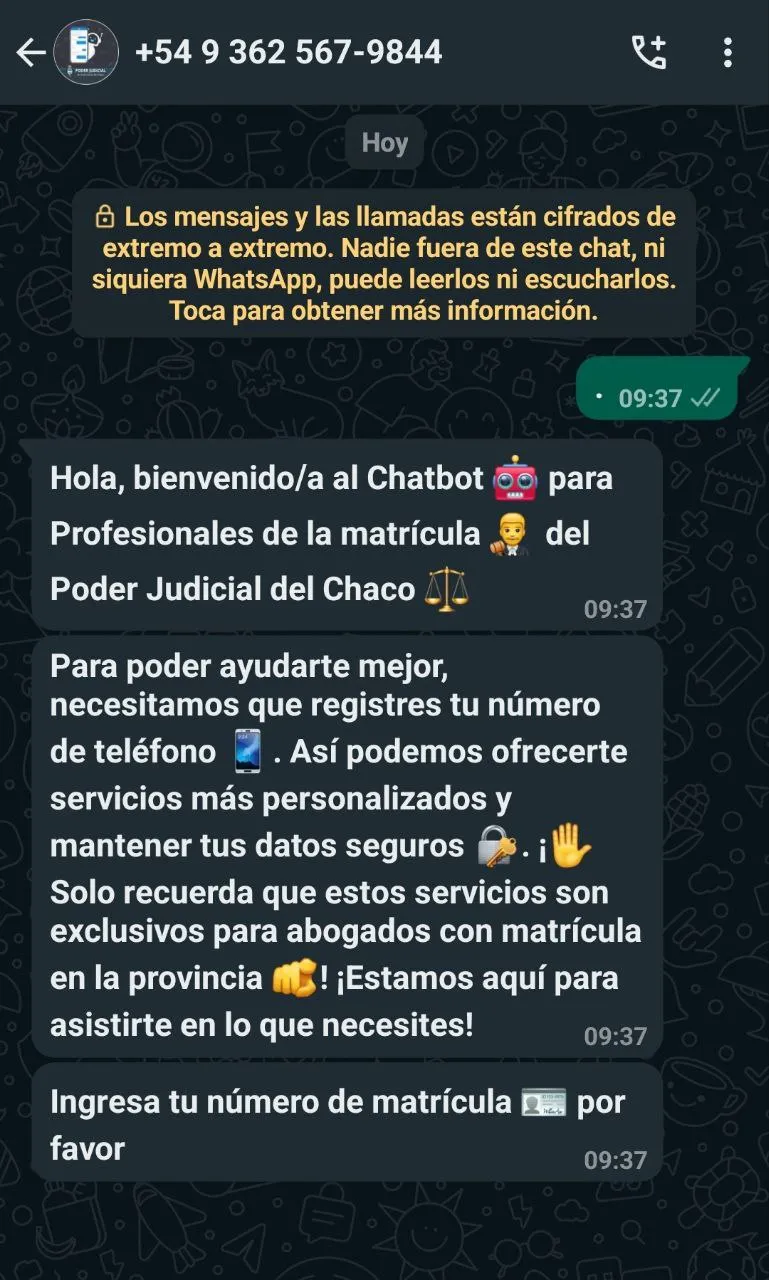
Task: Tap the encryption notice for more information
Action: pyautogui.click(x=384, y=264)
